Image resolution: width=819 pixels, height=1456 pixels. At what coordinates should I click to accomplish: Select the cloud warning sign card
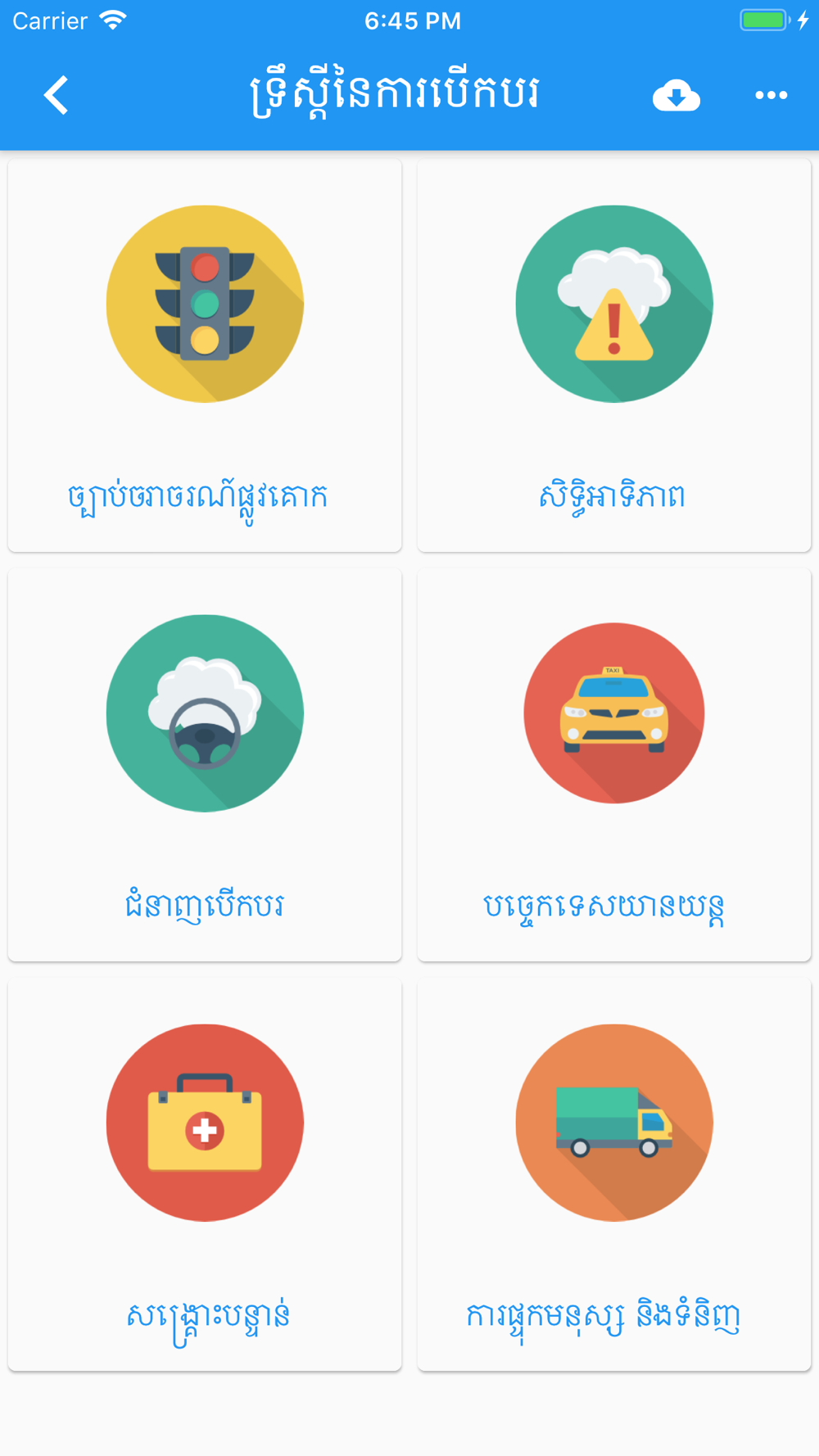coord(614,355)
